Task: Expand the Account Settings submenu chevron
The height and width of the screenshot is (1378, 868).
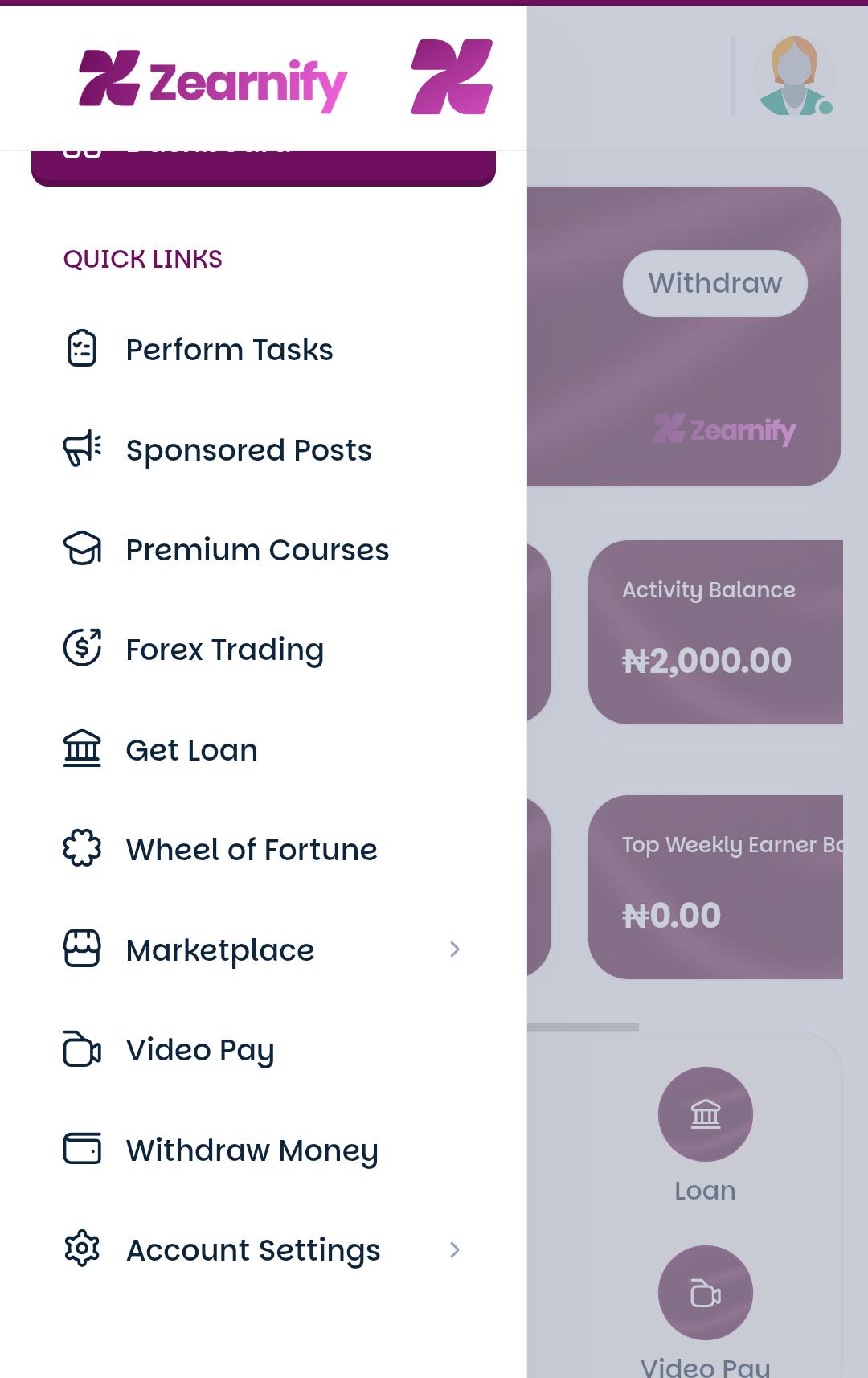Action: [455, 1250]
